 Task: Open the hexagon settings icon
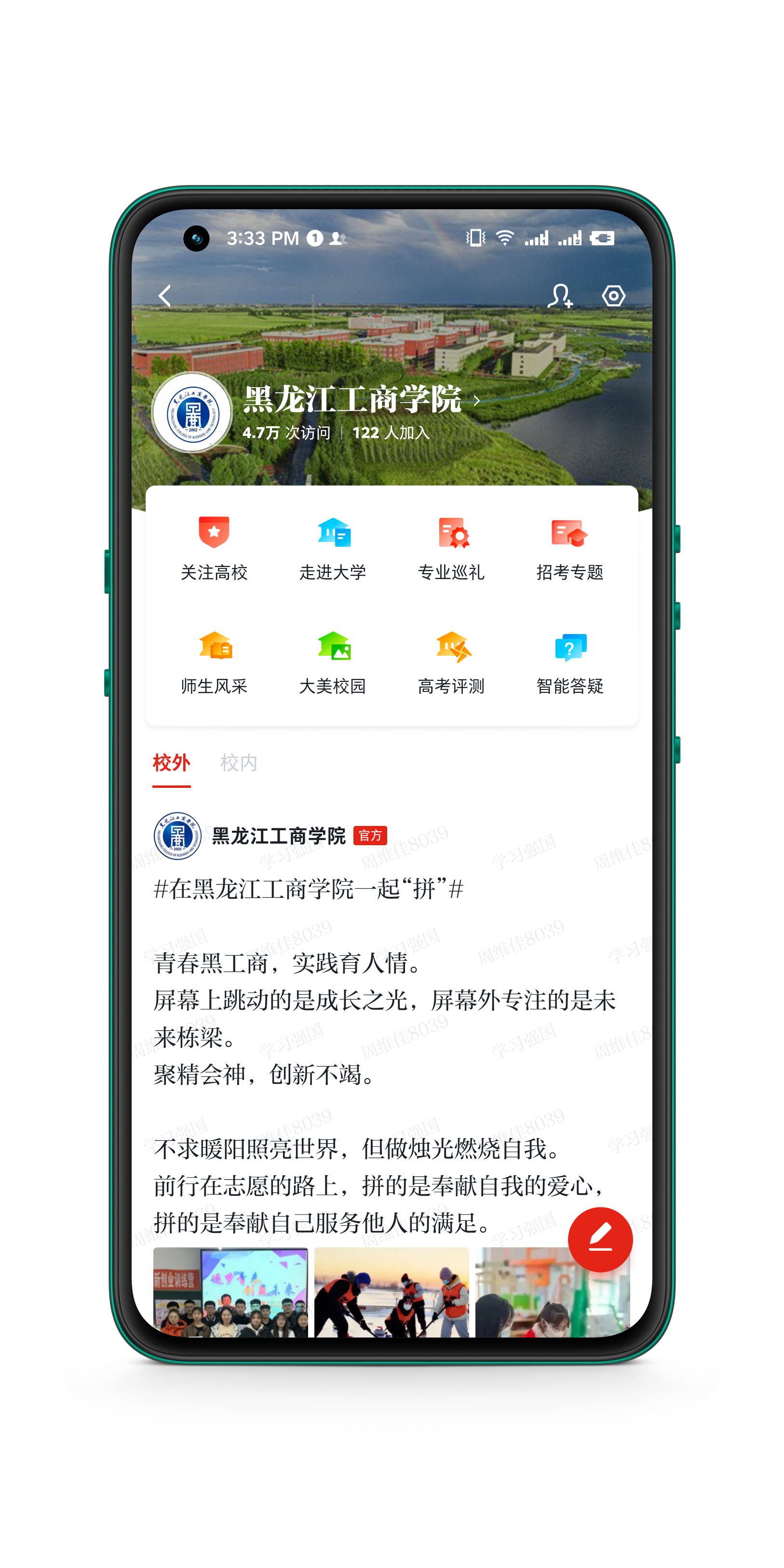tap(613, 296)
